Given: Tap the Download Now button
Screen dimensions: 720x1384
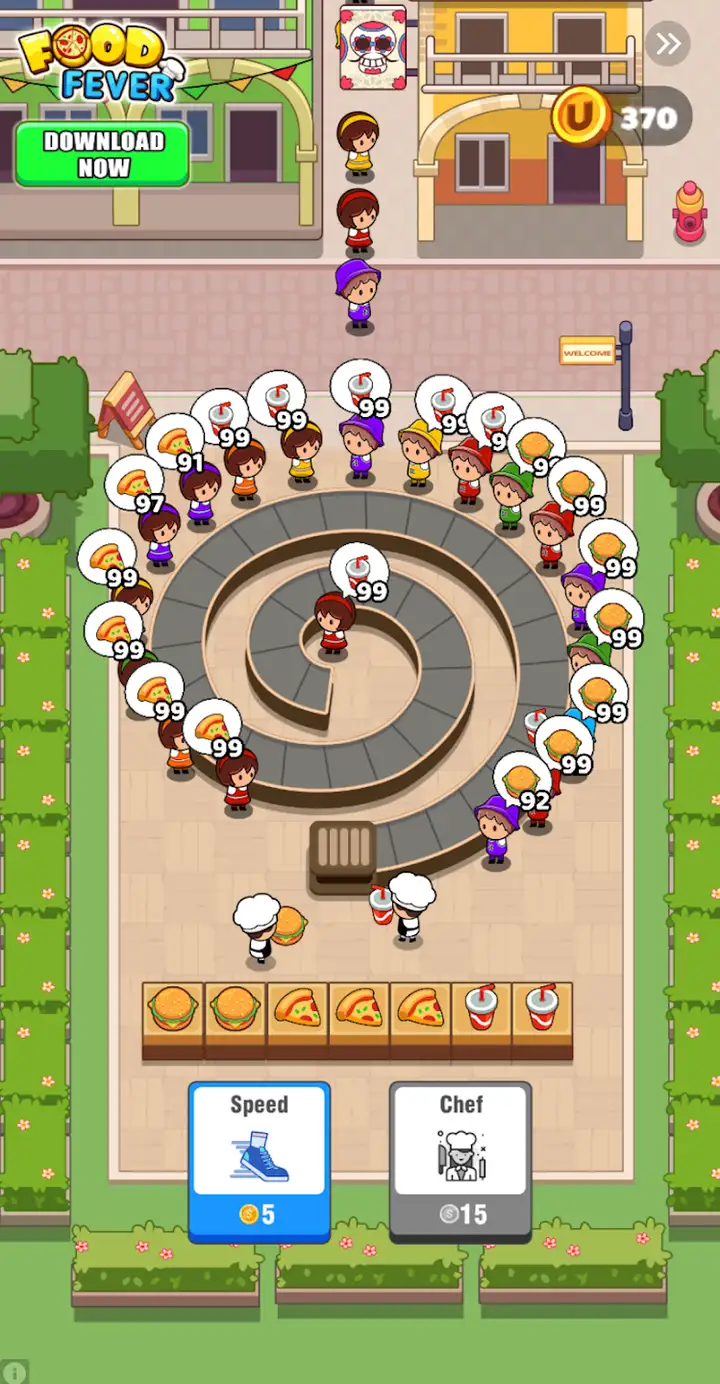Looking at the screenshot, I should pos(102,155).
